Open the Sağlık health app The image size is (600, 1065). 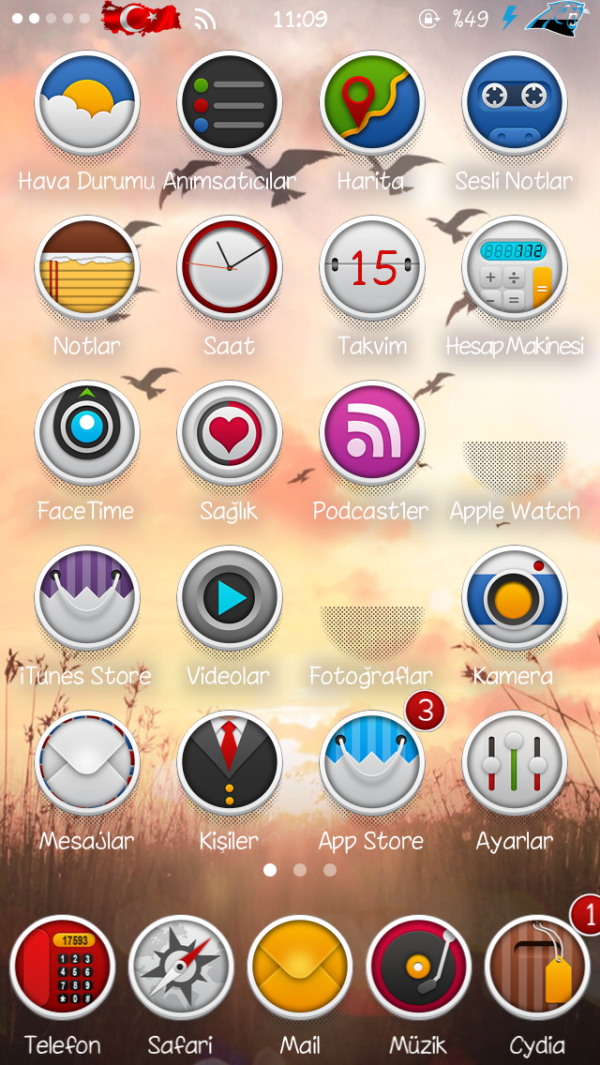(229, 433)
